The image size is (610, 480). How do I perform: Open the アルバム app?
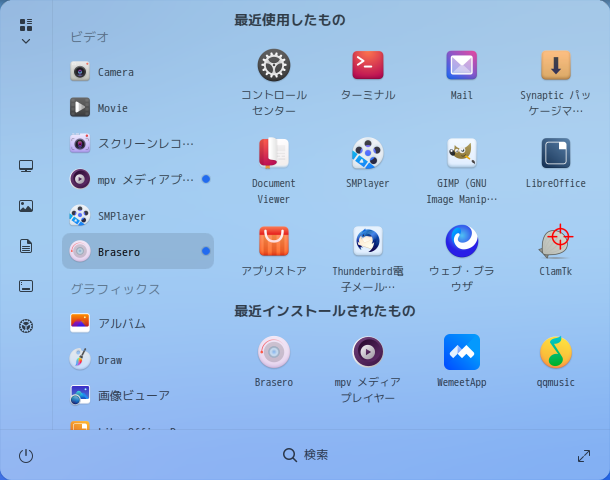pos(120,324)
